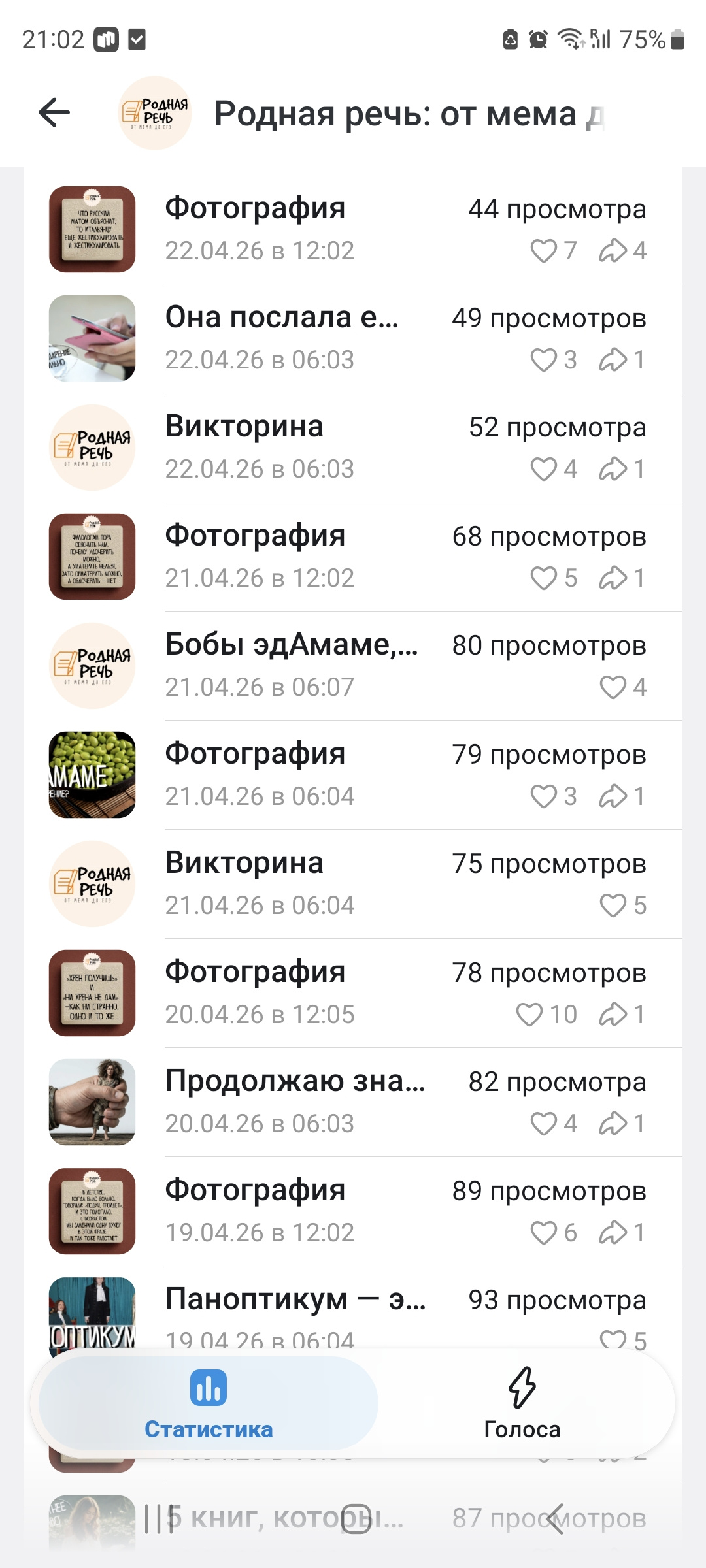The height and width of the screenshot is (1568, 706).
Task: Open Фотография post from 20.04.26 at 12:05
Action: (x=353, y=992)
